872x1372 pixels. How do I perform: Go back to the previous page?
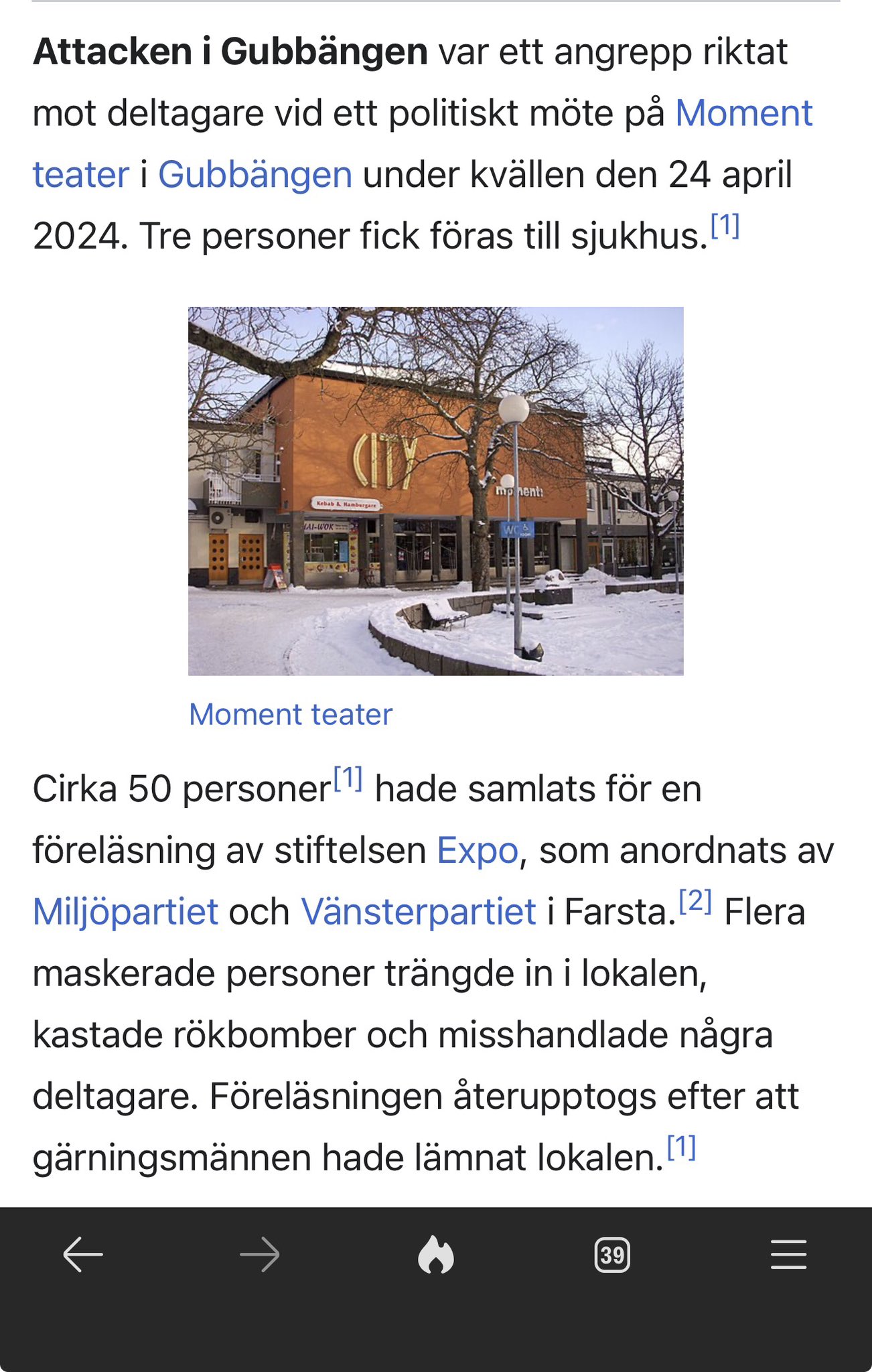click(x=83, y=1255)
